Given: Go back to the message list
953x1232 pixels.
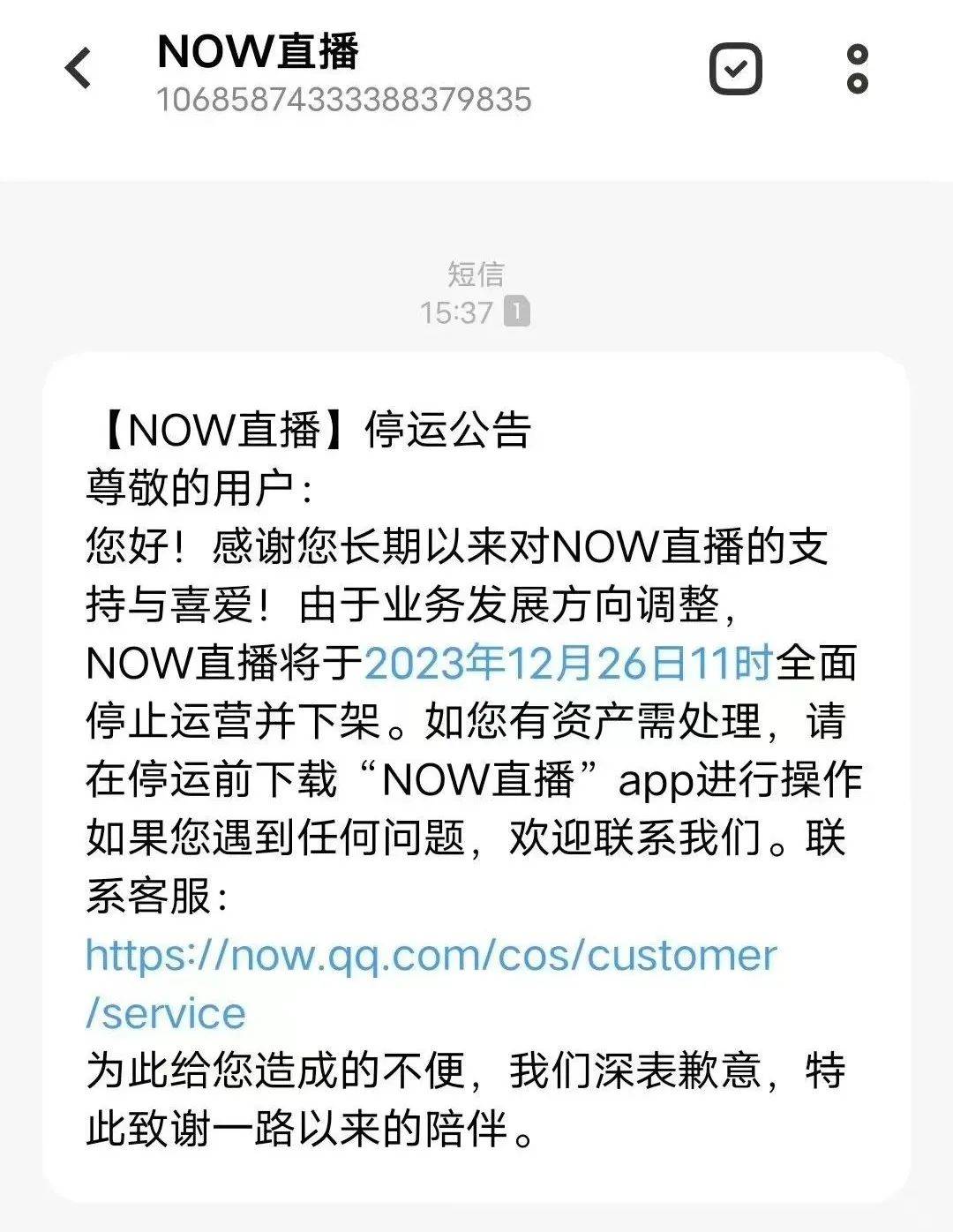Looking at the screenshot, I should [x=79, y=69].
